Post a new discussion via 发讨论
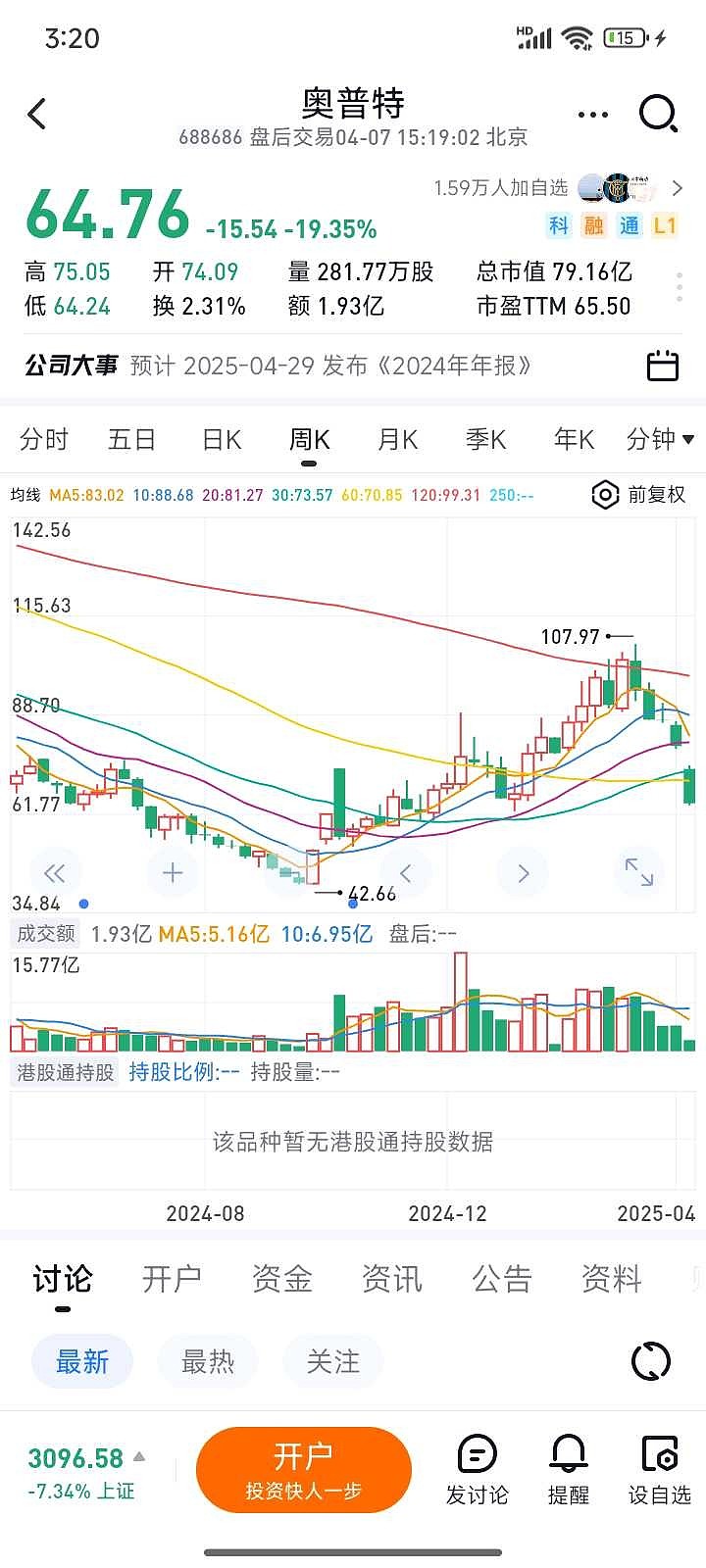Viewport: 706px width, 1568px height. (477, 1470)
